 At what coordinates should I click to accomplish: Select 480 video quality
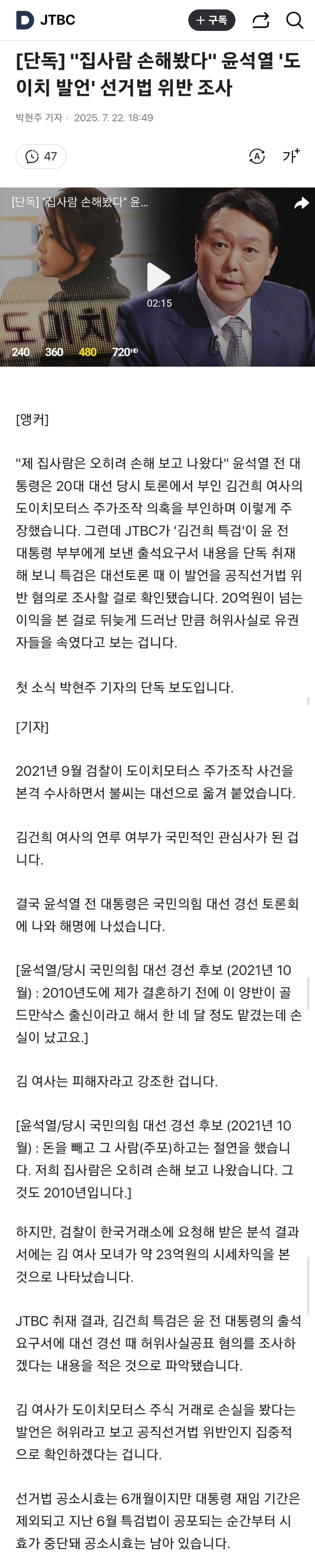pos(87,352)
